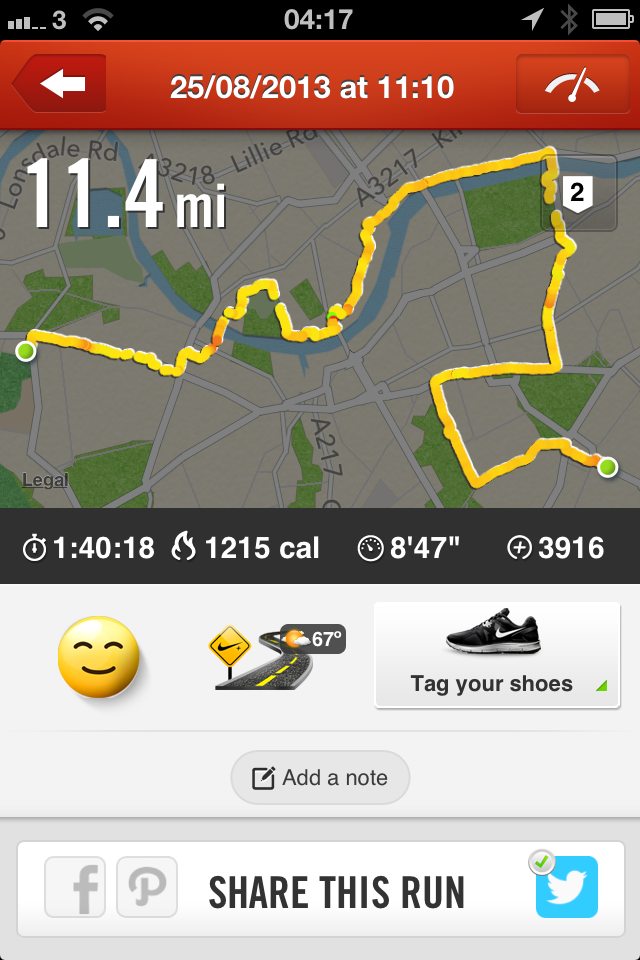Tag your shoes
This screenshot has height=960, width=640.
[497, 655]
